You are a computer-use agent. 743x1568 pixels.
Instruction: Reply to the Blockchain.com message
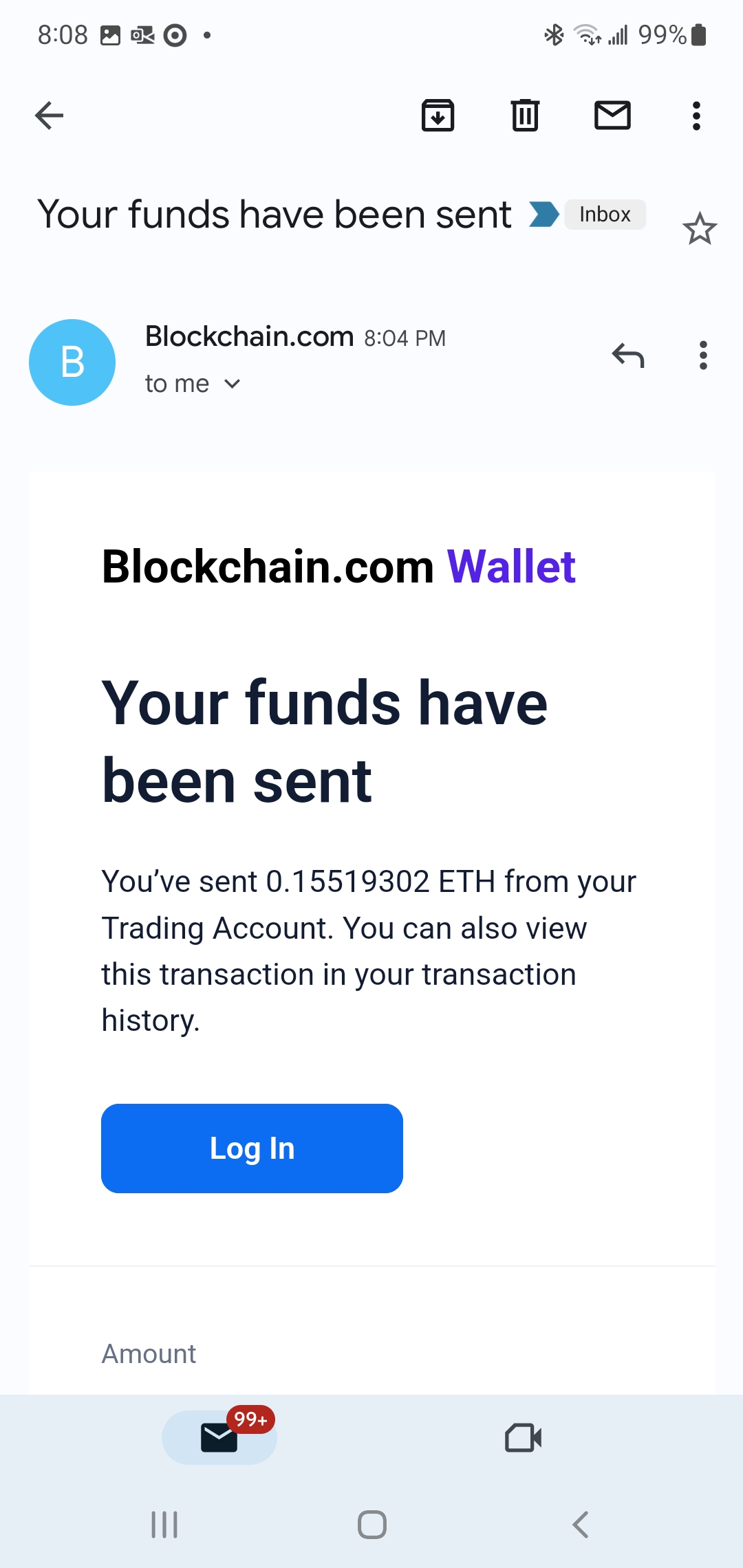[628, 356]
